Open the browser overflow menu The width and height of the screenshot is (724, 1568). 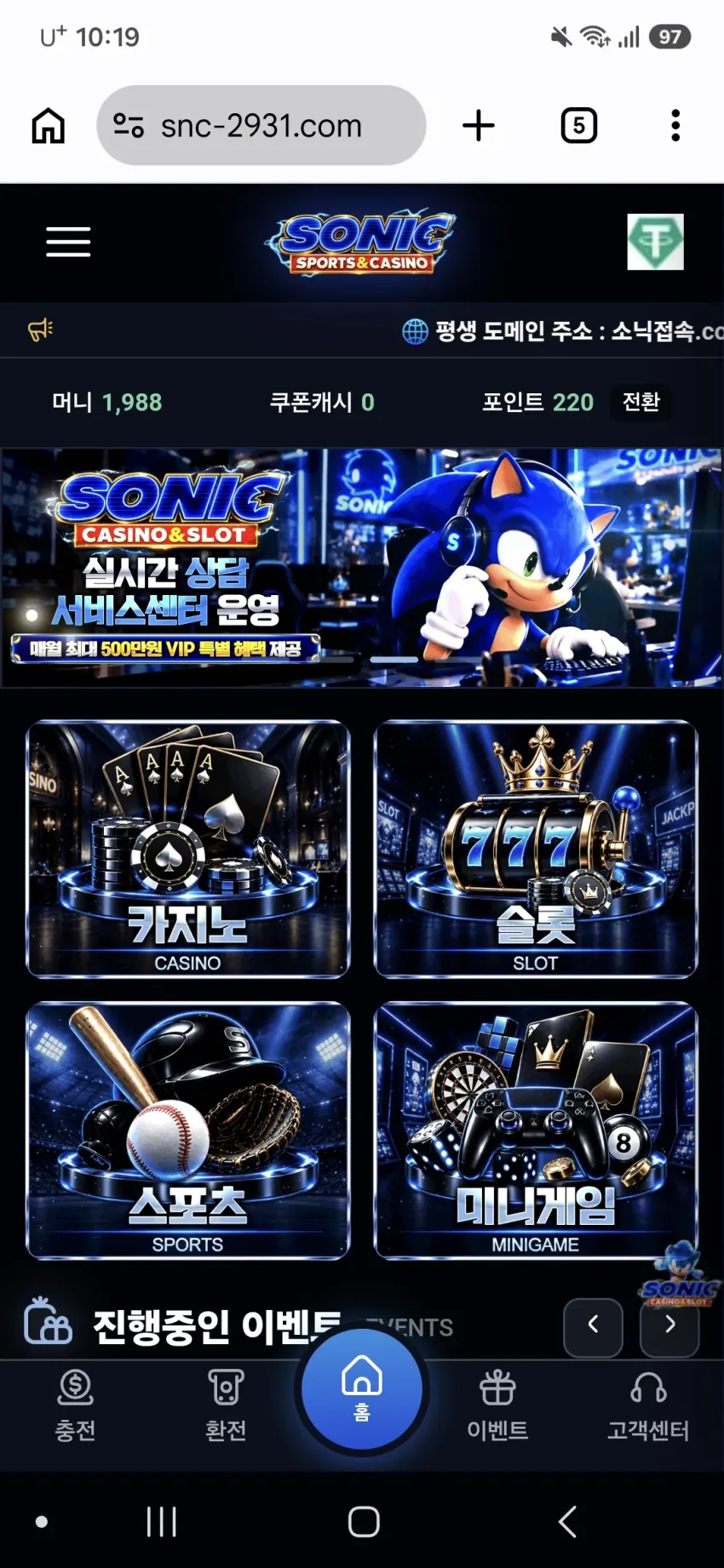click(x=675, y=126)
